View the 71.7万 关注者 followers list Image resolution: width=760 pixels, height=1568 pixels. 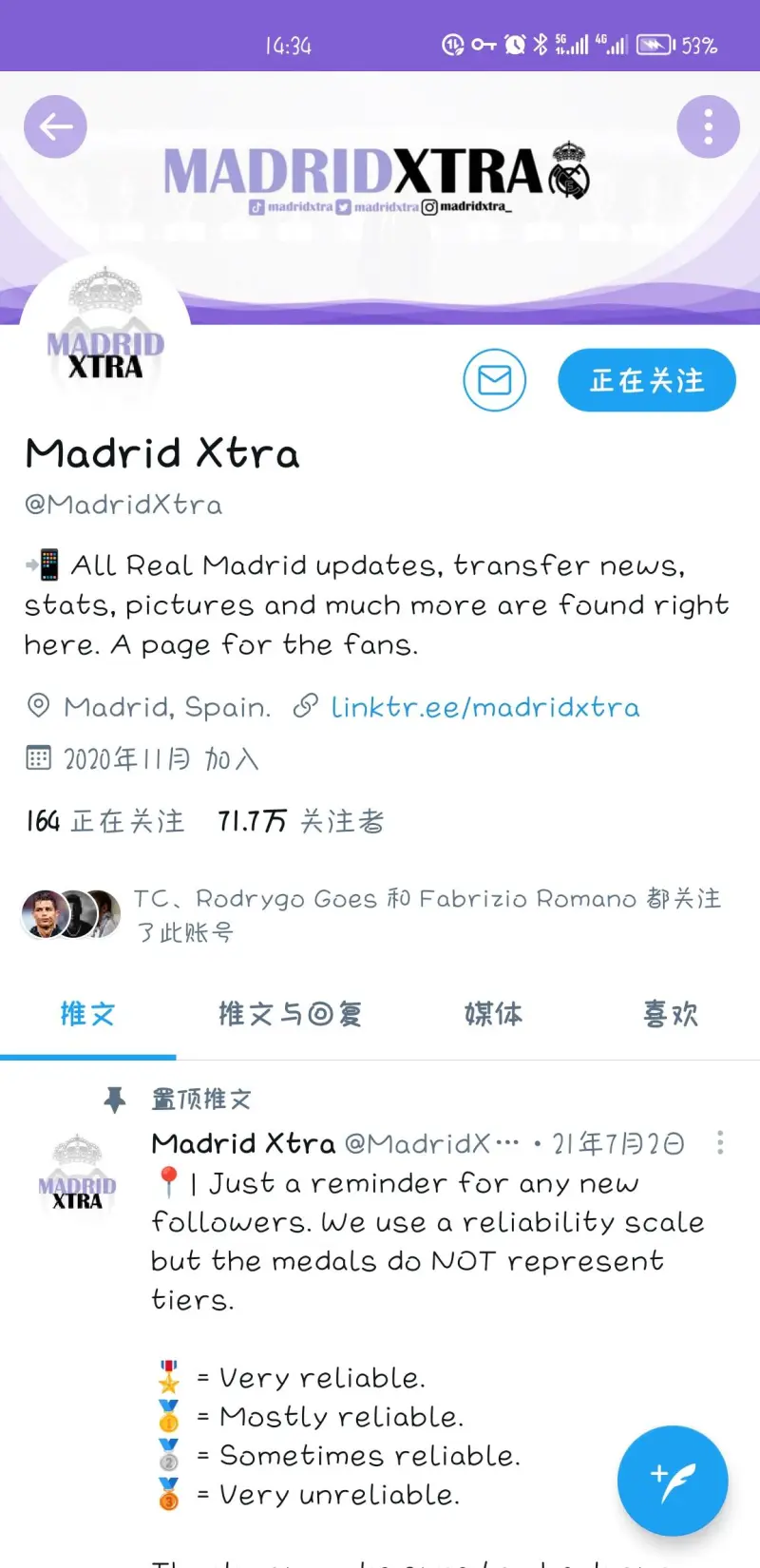(x=300, y=821)
